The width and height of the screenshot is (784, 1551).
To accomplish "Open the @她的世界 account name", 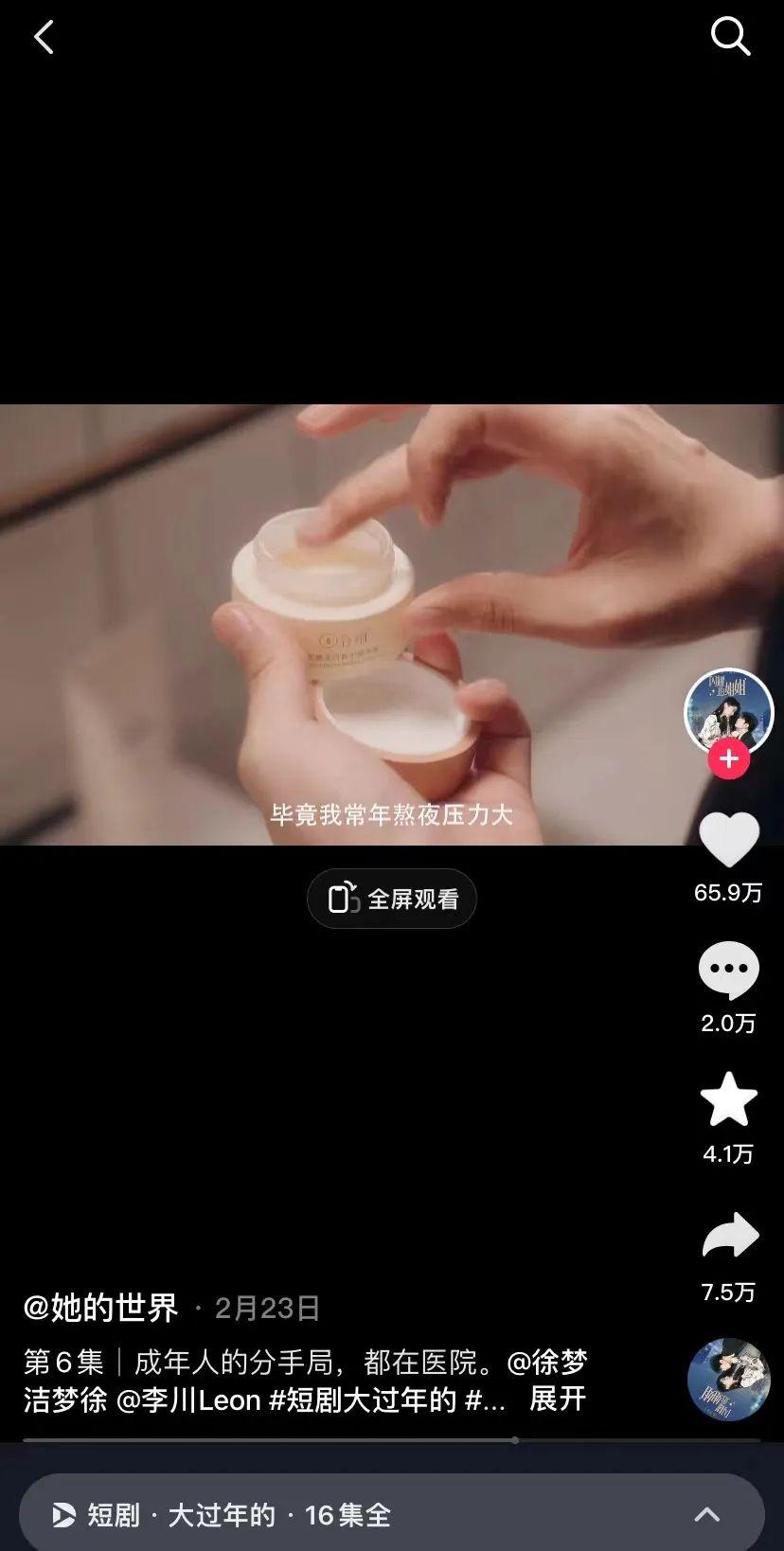I will point(101,1308).
